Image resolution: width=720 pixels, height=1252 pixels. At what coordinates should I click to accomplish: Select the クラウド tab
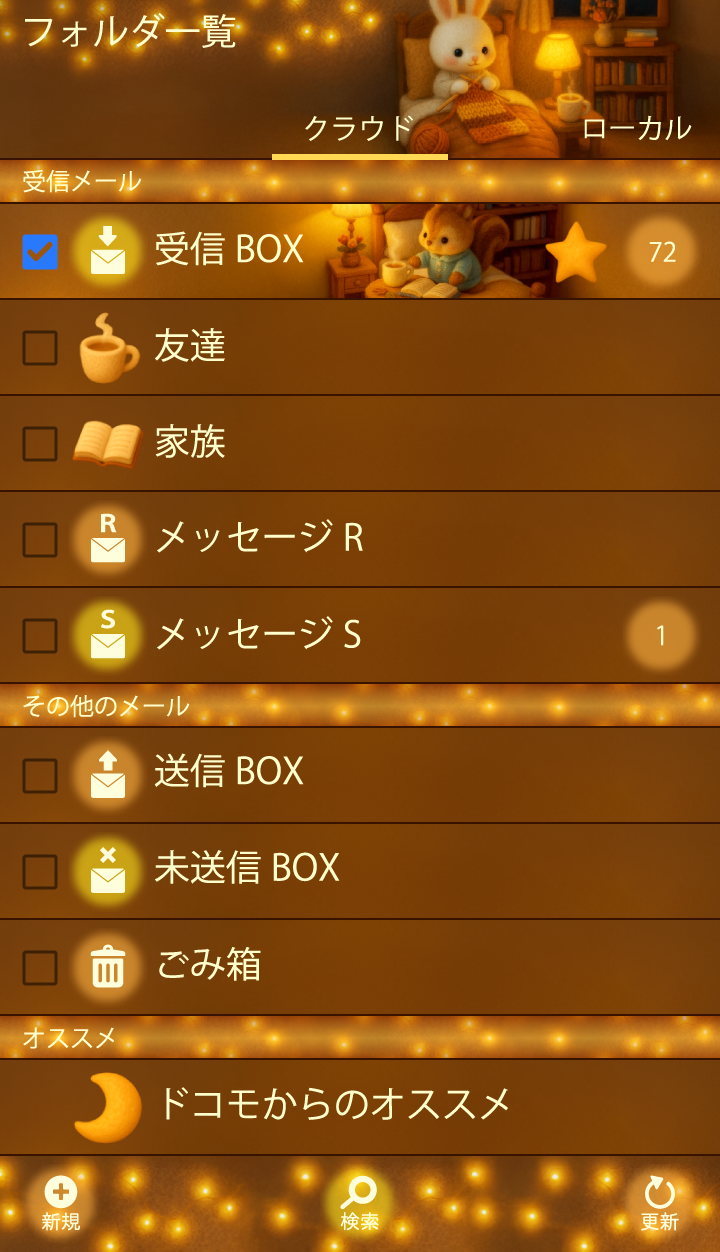click(359, 128)
